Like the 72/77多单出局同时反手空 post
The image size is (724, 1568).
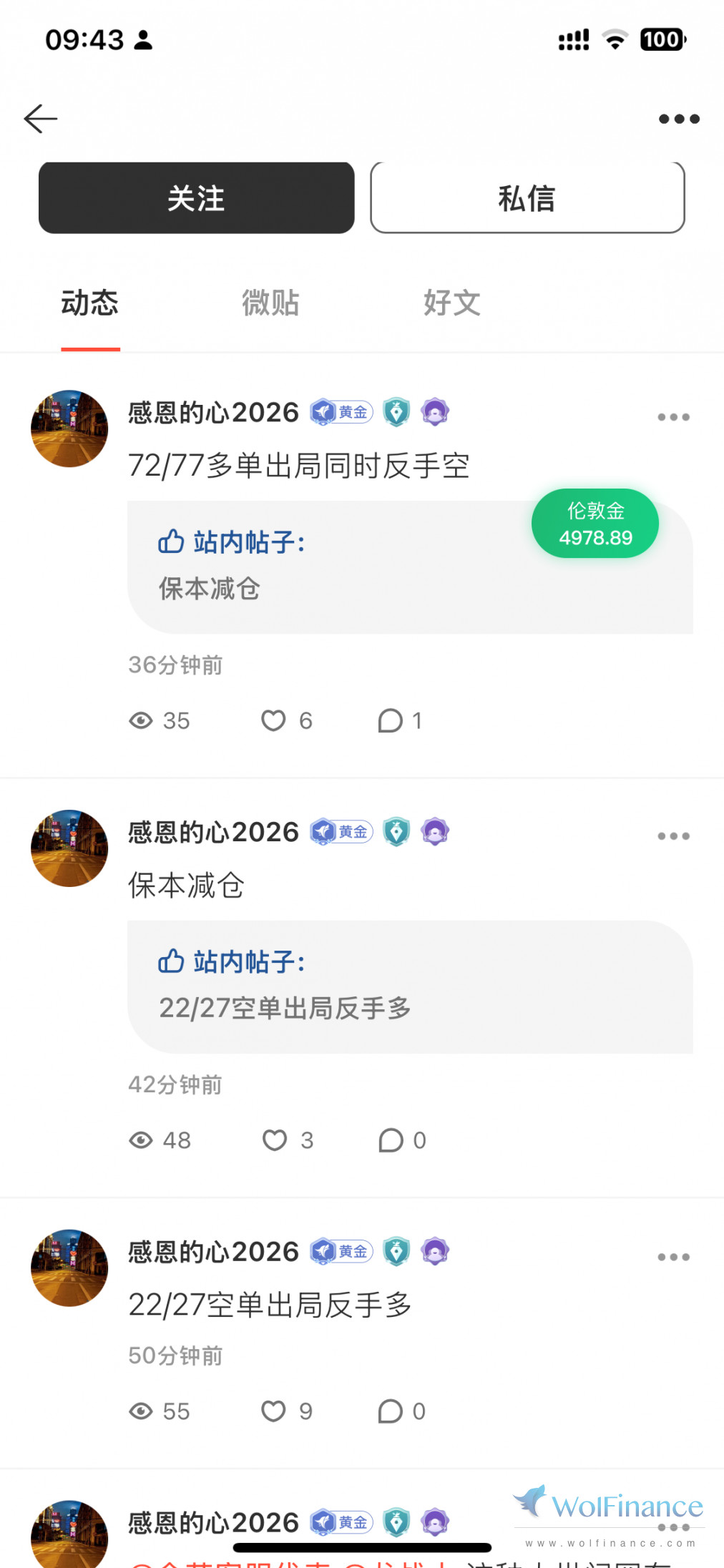coord(274,720)
